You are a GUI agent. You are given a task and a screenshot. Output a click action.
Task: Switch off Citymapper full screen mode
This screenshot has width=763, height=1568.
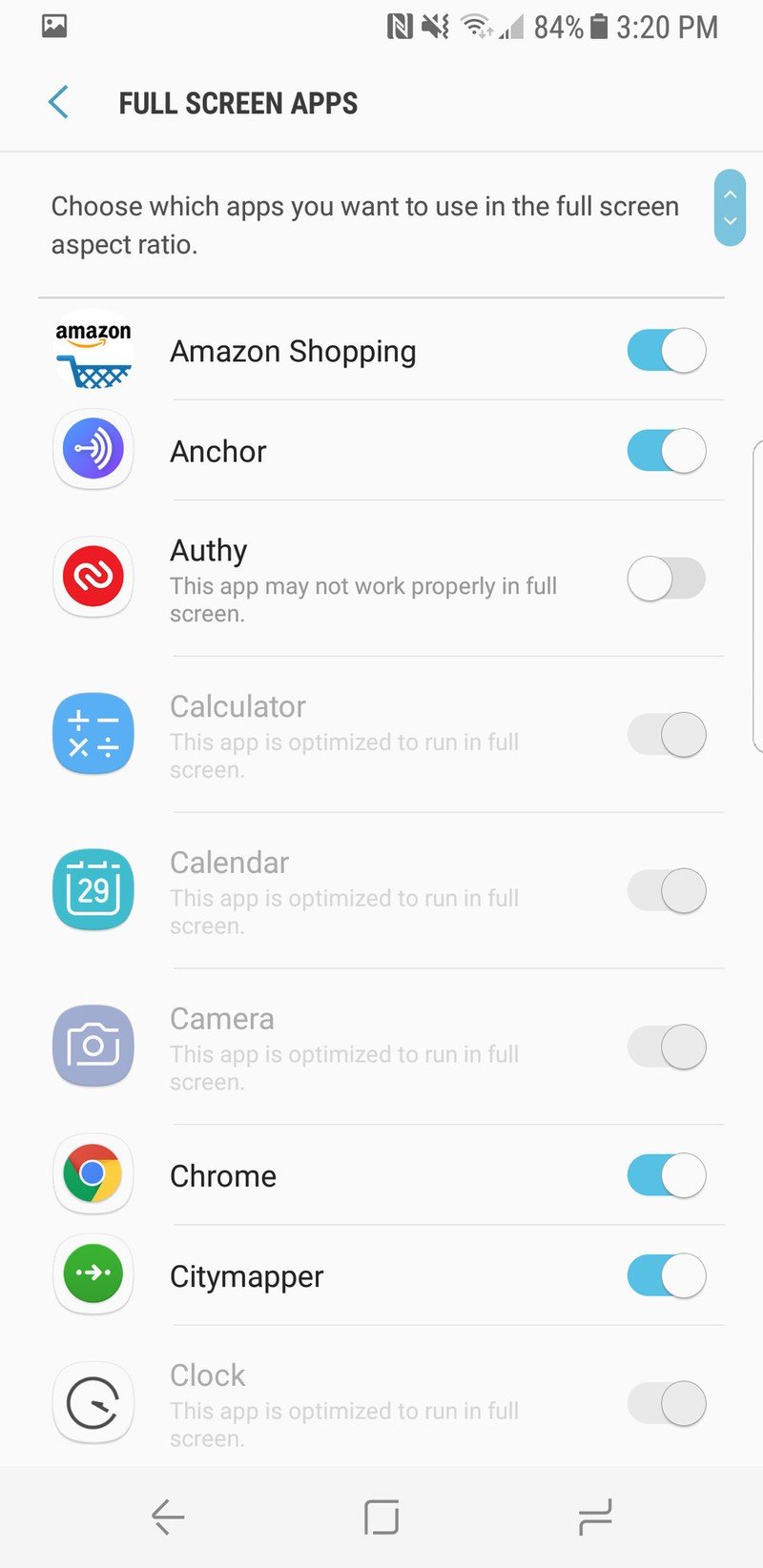pos(666,1275)
